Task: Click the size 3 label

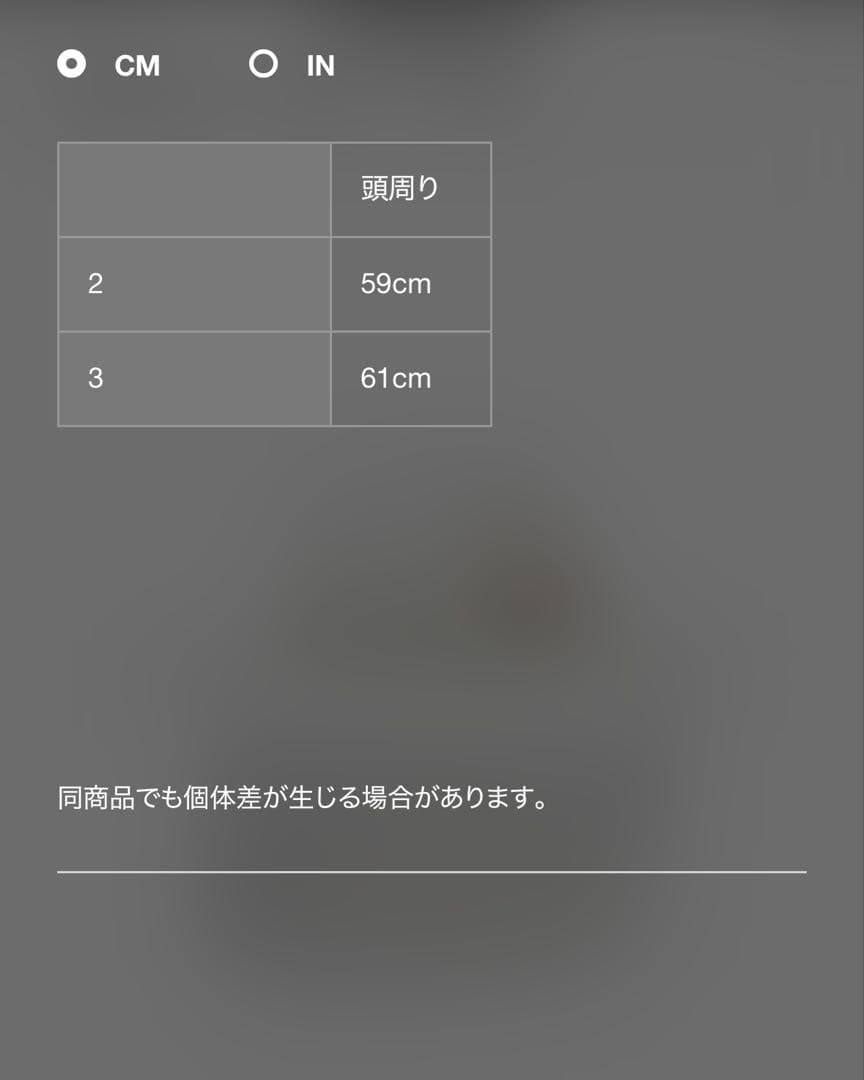Action: 94,378
